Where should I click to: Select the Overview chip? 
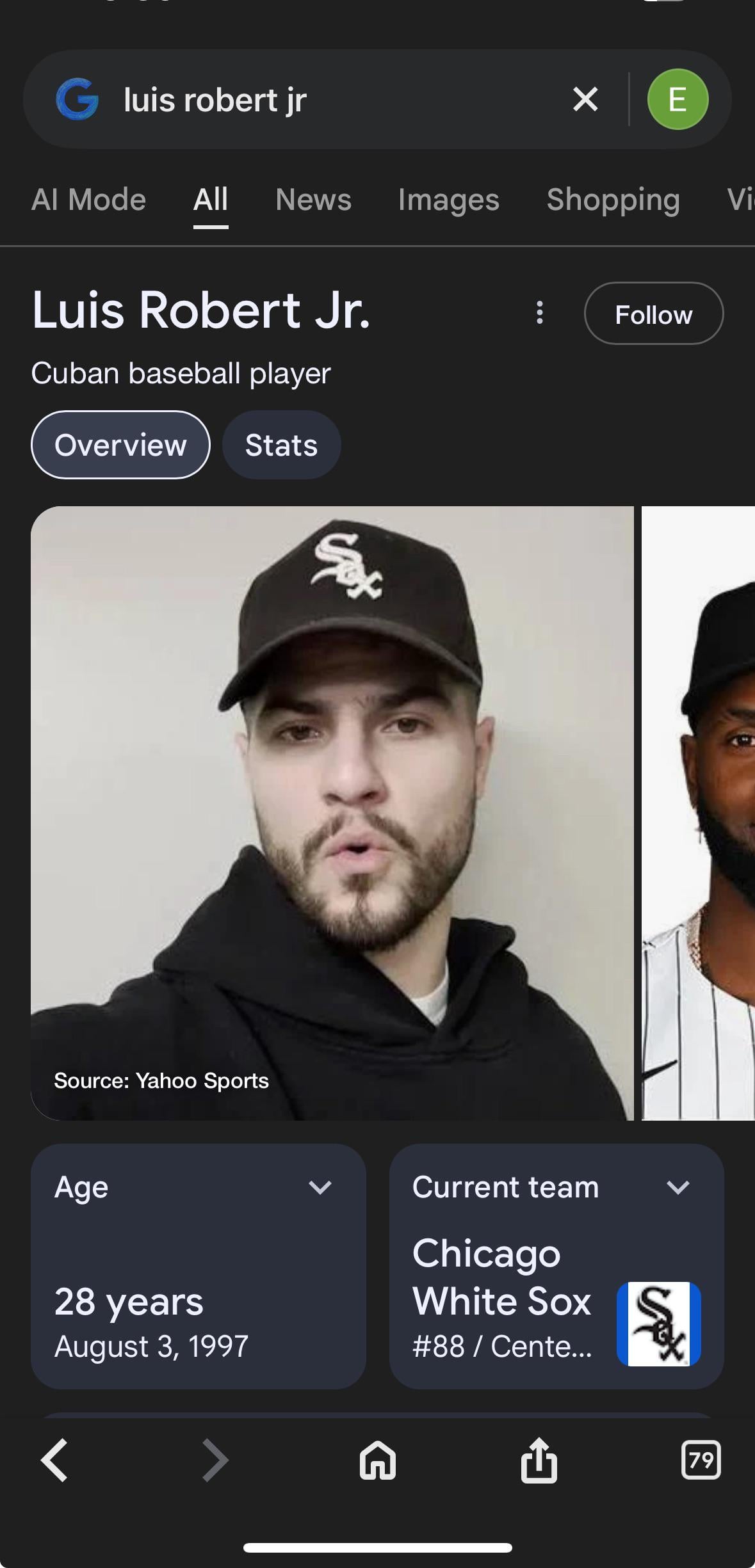[120, 445]
